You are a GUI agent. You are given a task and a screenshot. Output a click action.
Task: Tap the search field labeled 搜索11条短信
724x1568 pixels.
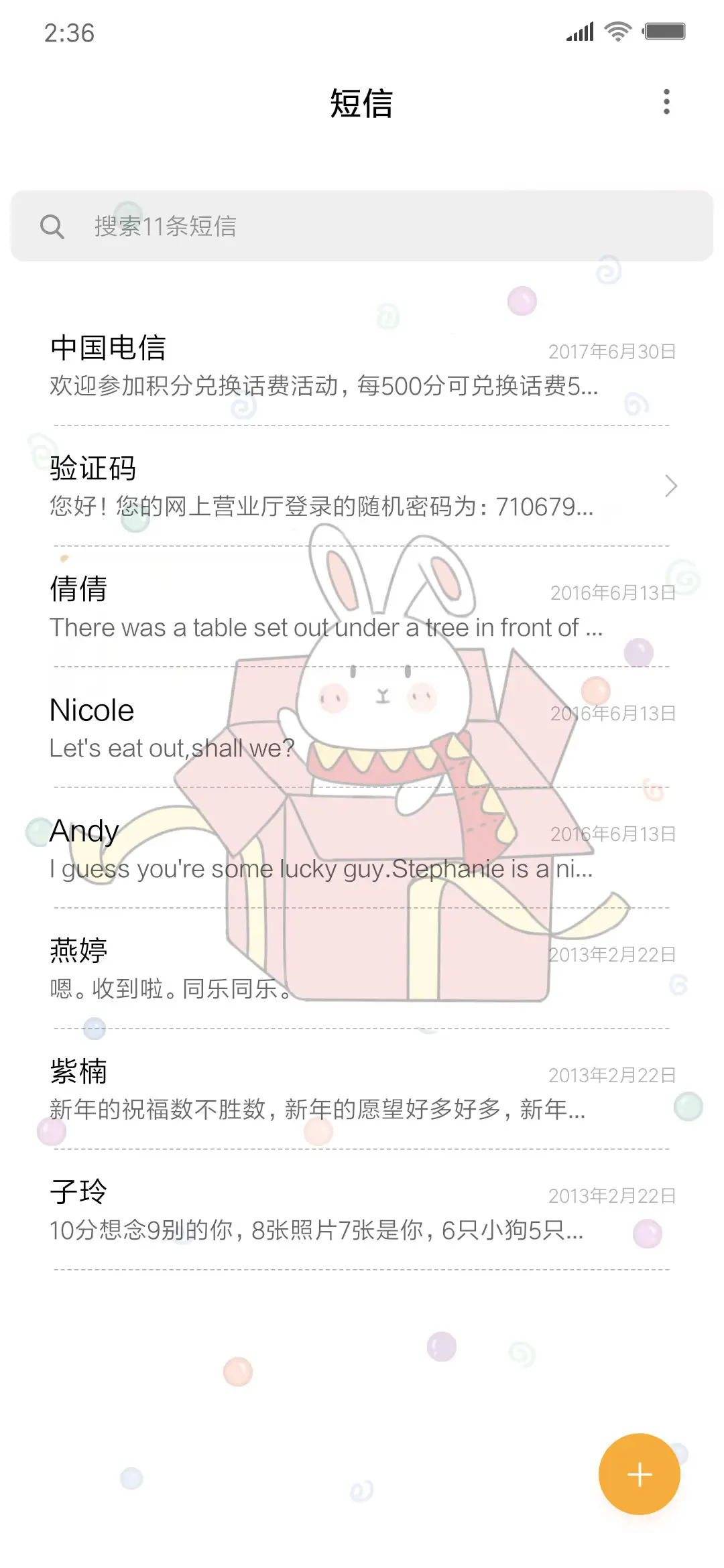click(362, 227)
